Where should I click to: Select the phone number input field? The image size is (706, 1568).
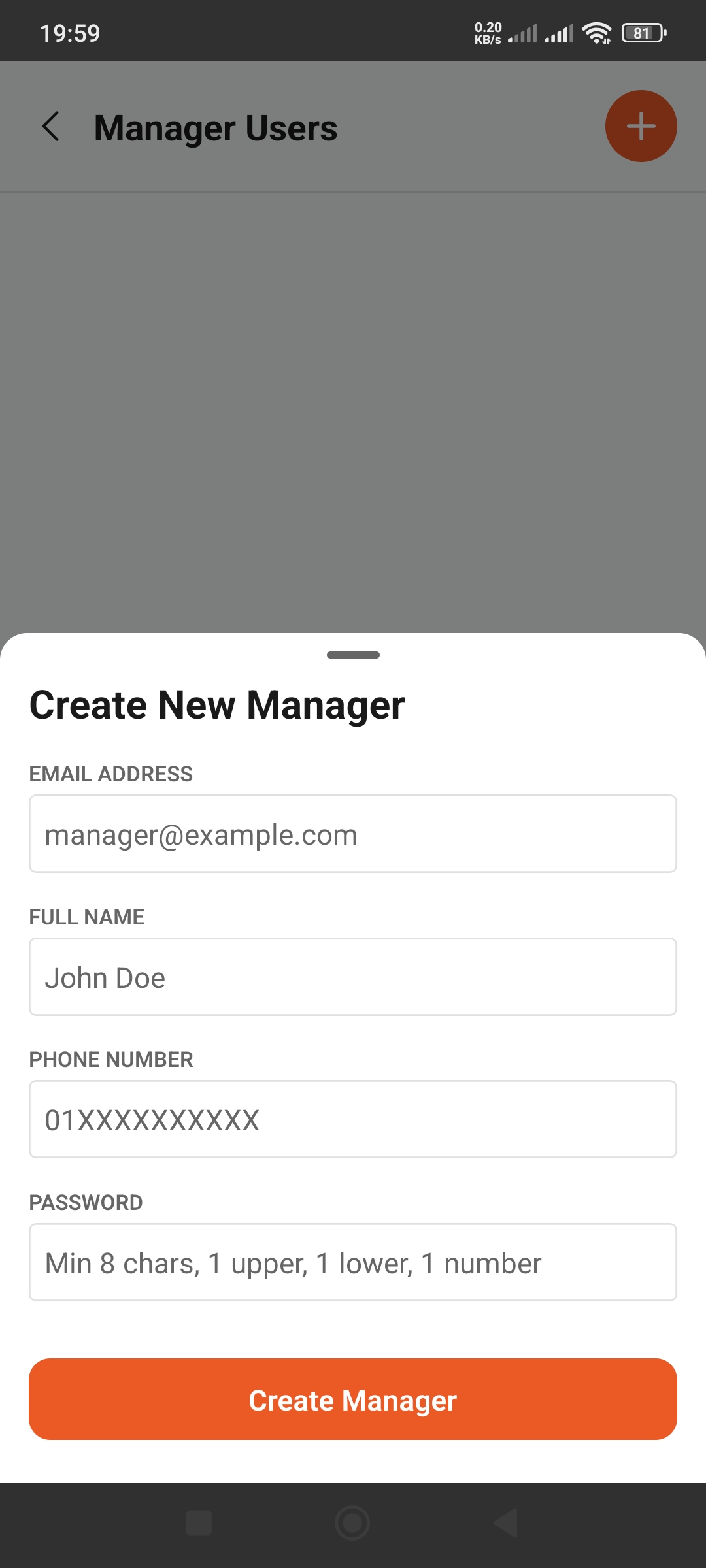353,1119
